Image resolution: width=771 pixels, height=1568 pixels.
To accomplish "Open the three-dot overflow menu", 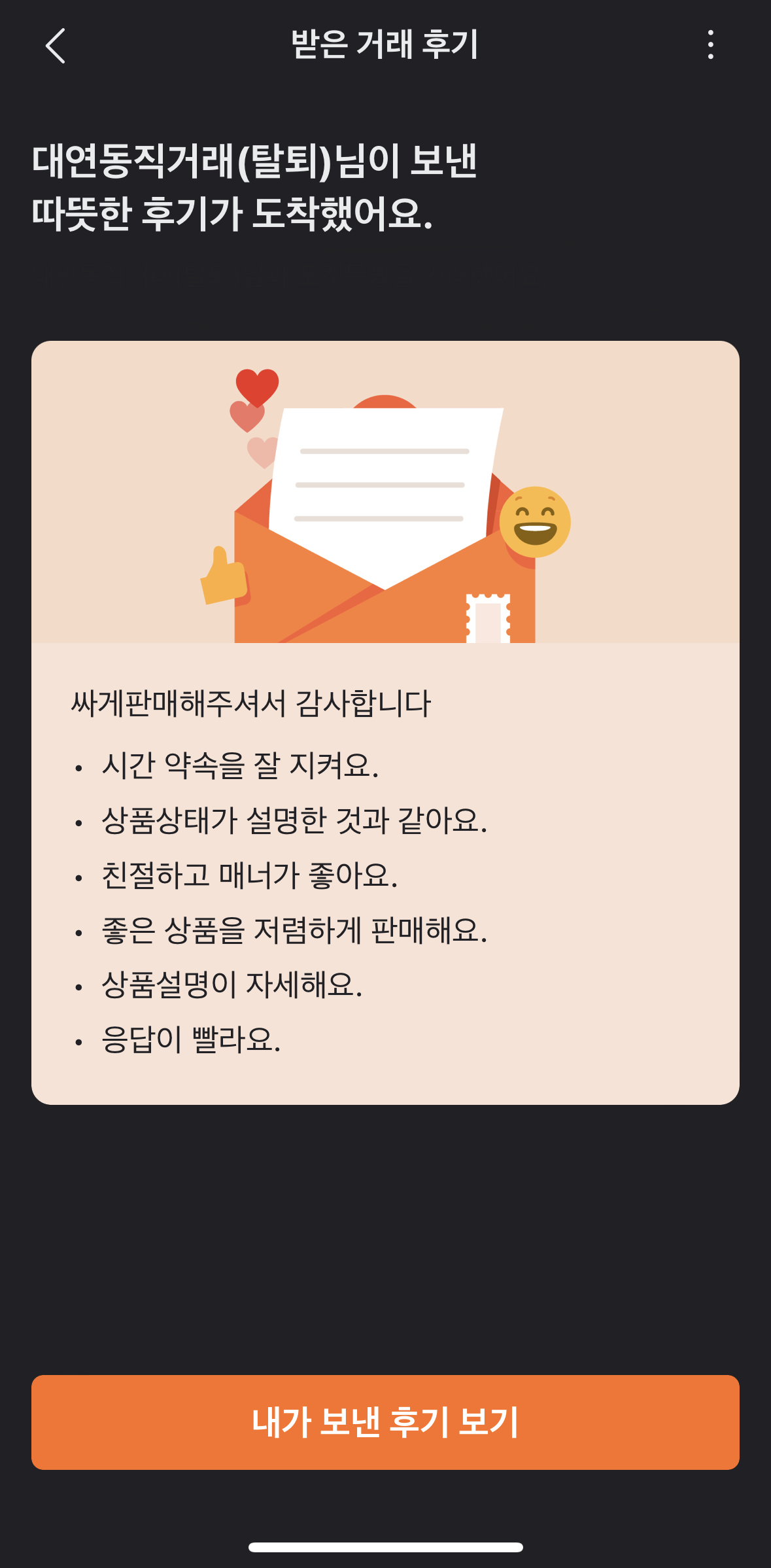I will click(710, 45).
